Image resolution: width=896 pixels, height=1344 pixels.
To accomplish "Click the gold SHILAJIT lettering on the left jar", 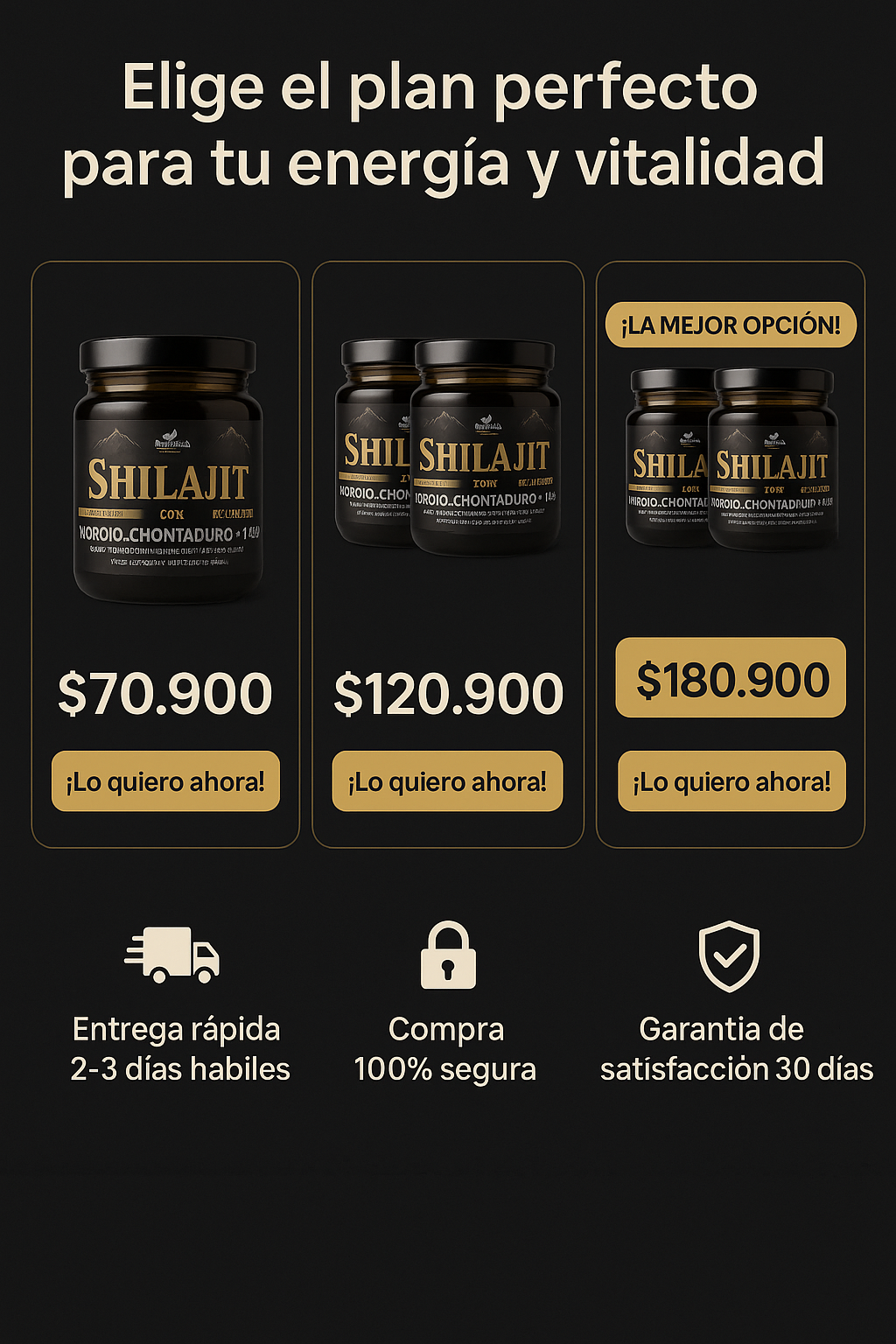I will [x=166, y=479].
